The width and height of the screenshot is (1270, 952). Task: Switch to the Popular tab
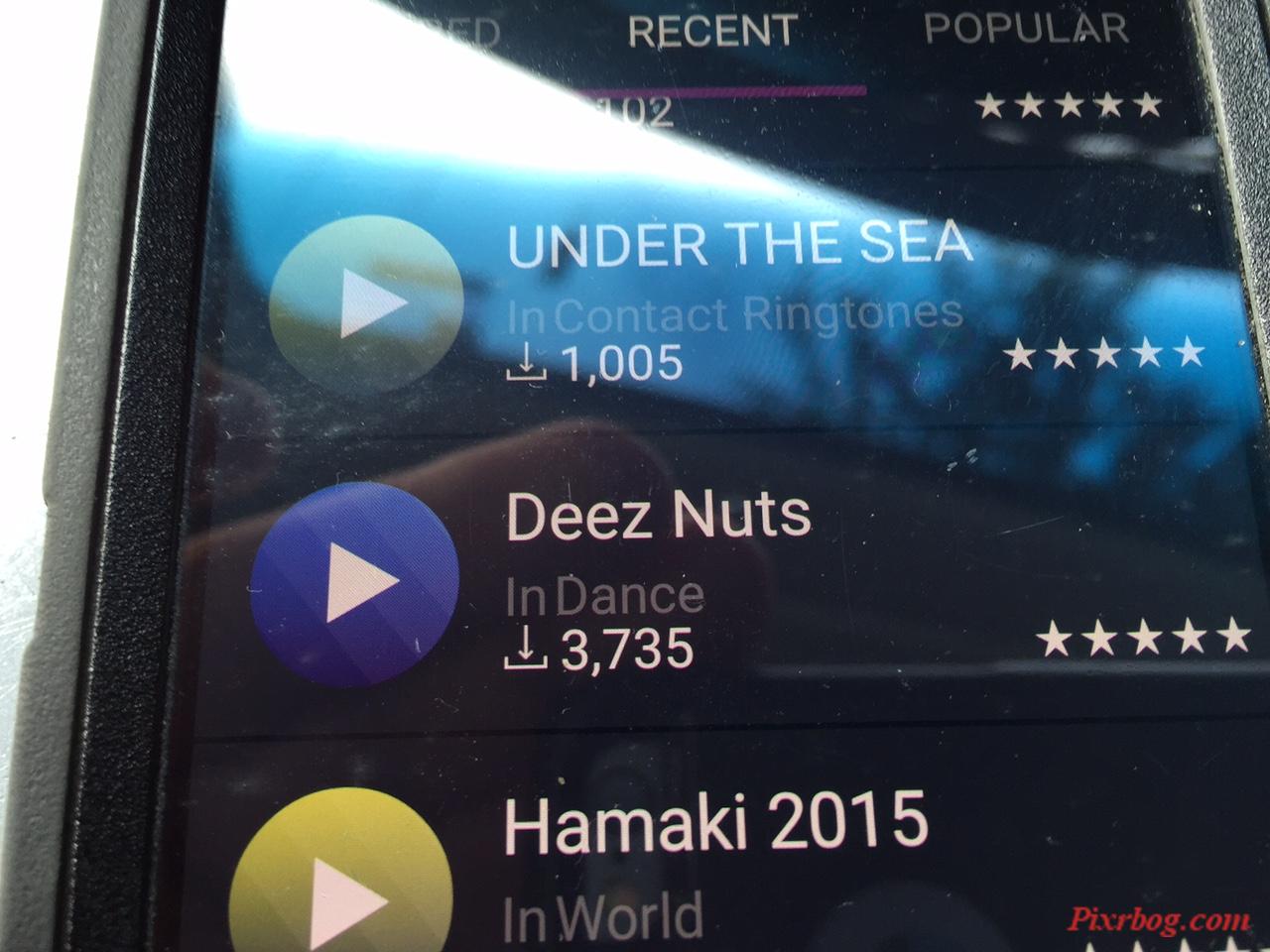pyautogui.click(x=1025, y=30)
